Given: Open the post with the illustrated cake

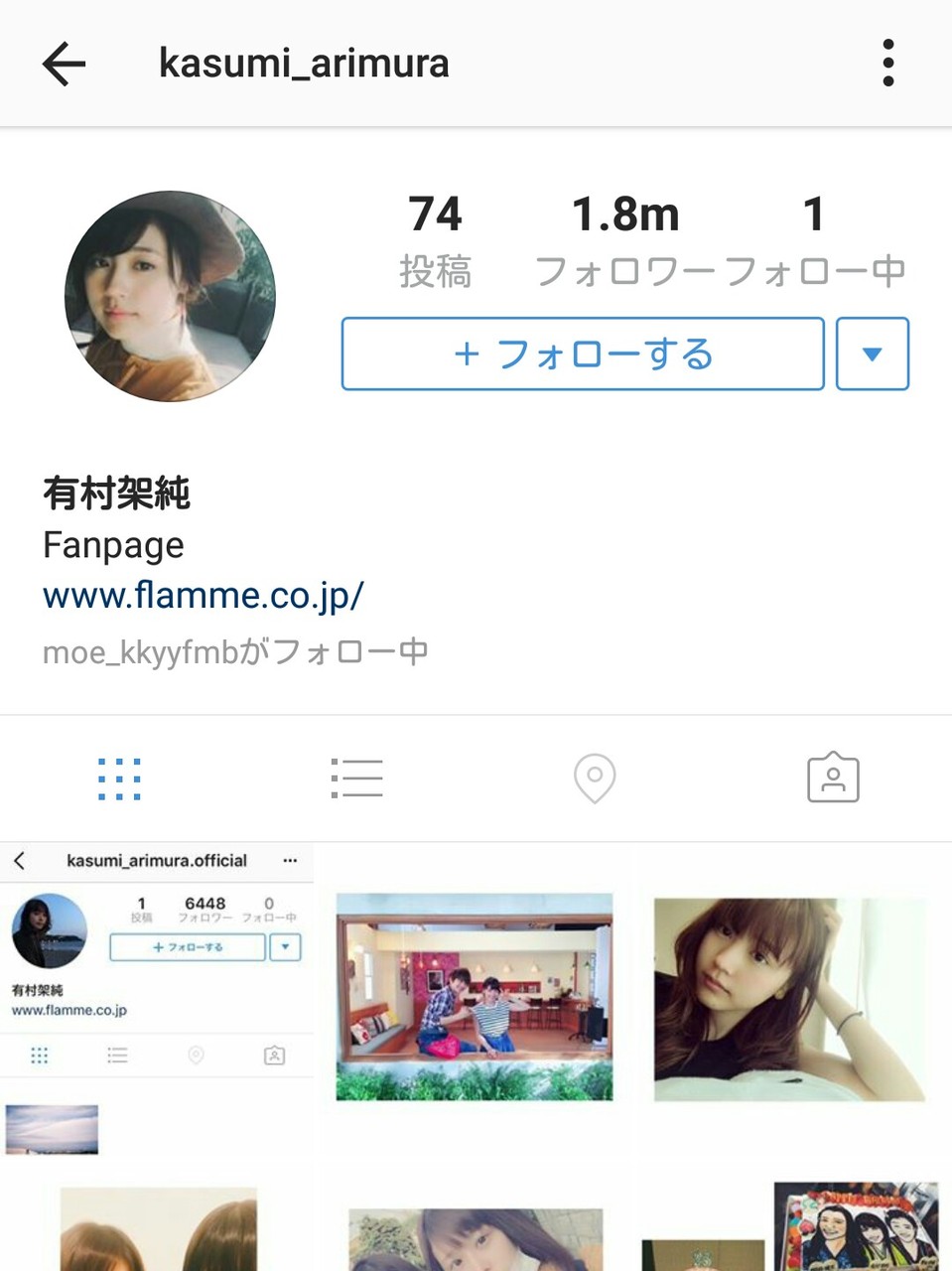Looking at the screenshot, I should (x=856, y=1226).
